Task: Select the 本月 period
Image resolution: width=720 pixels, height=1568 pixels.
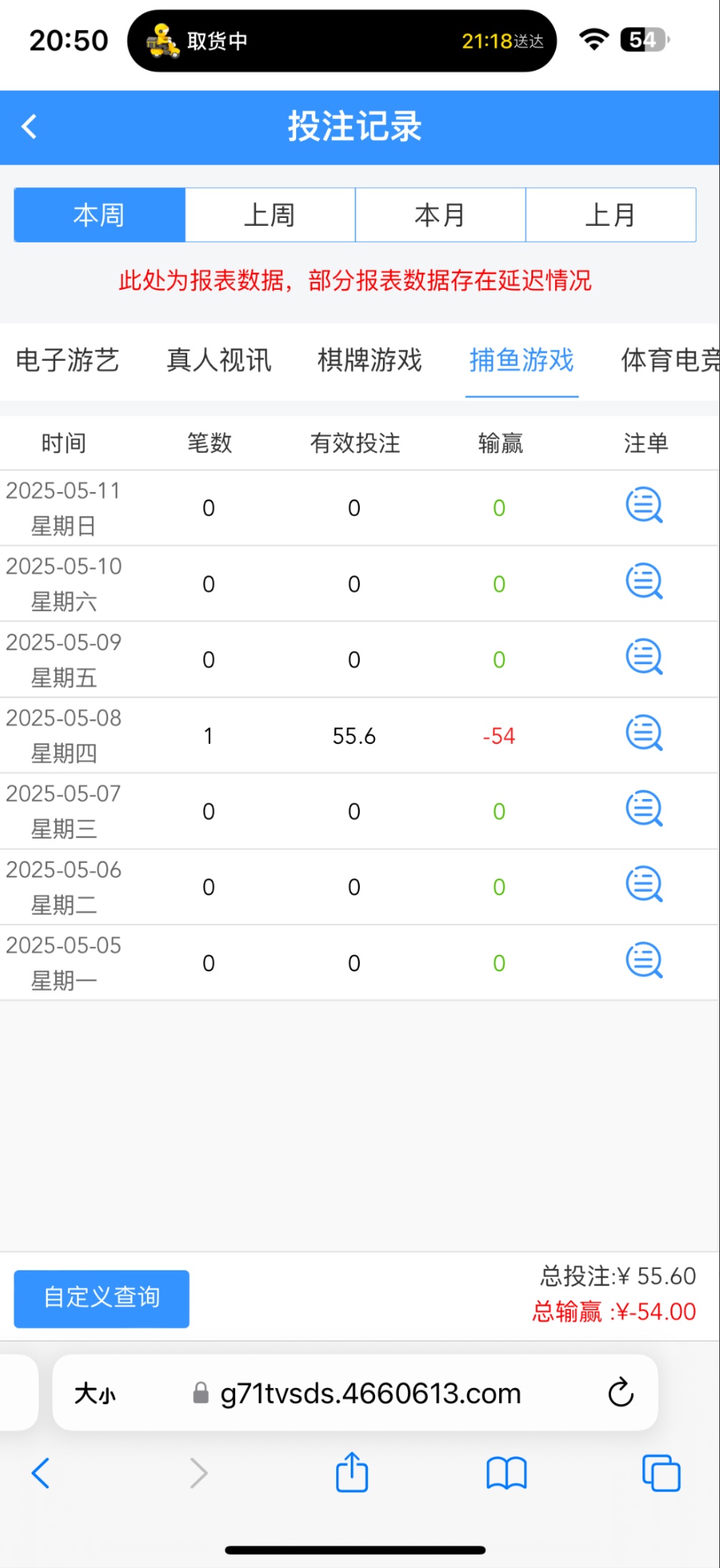Action: [440, 215]
